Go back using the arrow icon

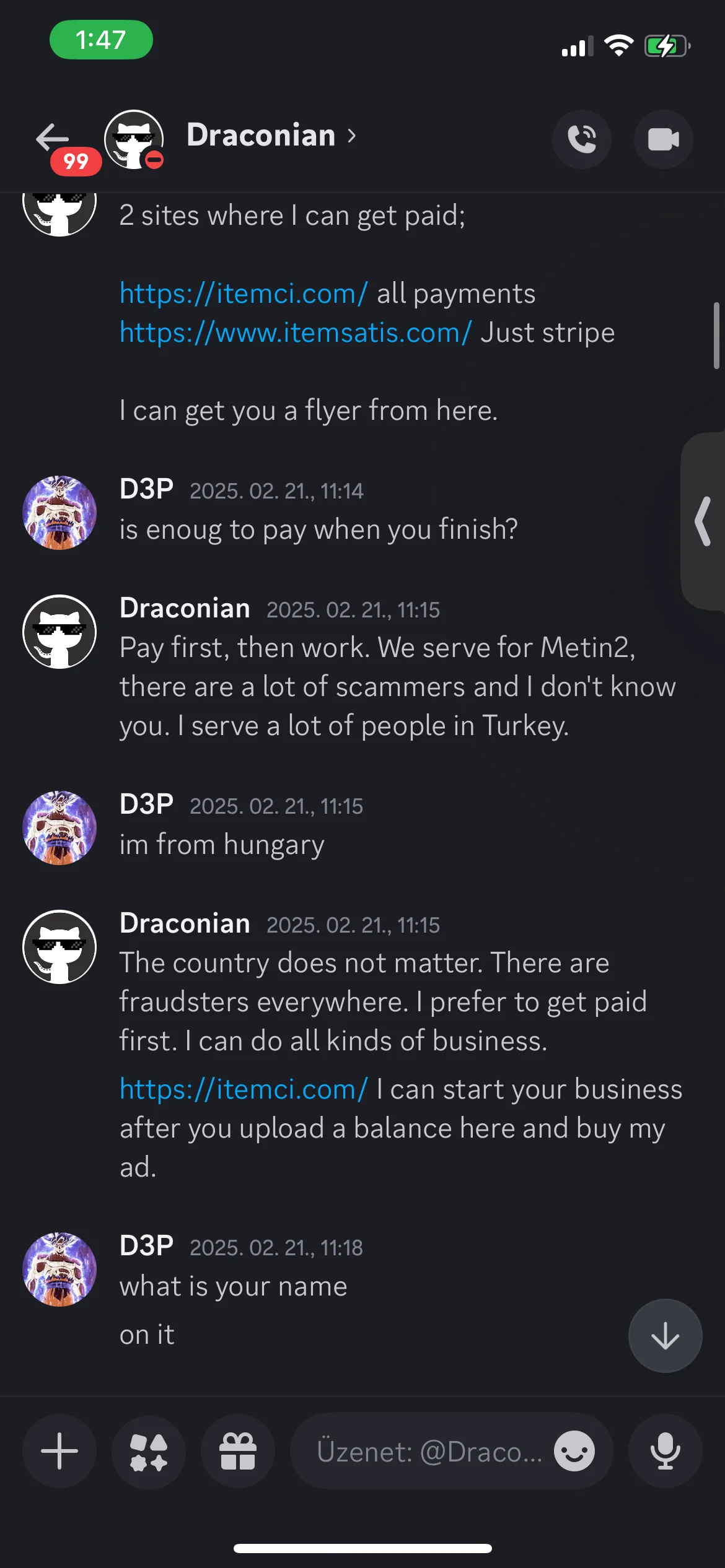click(x=52, y=137)
